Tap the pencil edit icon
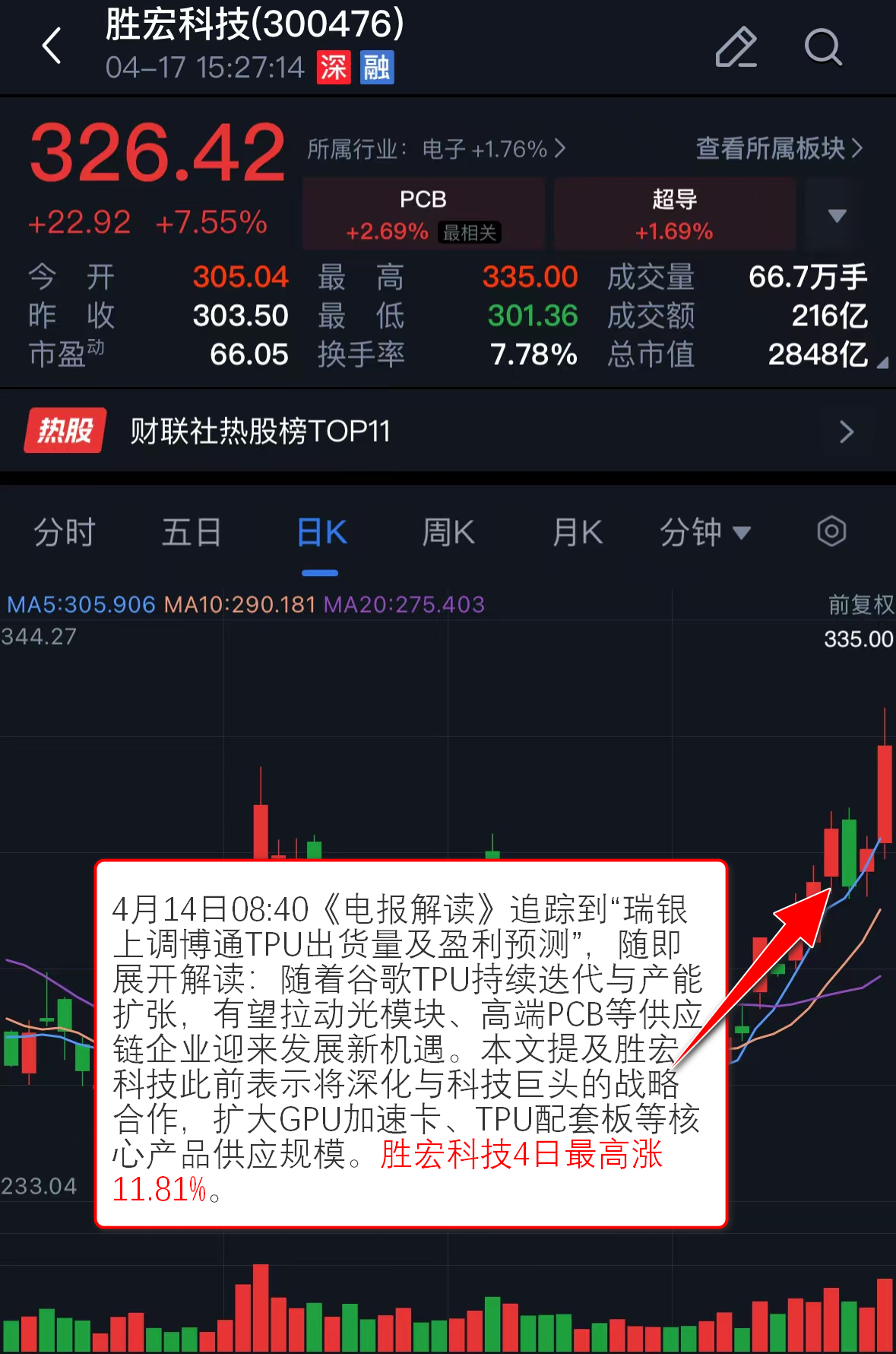 click(736, 48)
